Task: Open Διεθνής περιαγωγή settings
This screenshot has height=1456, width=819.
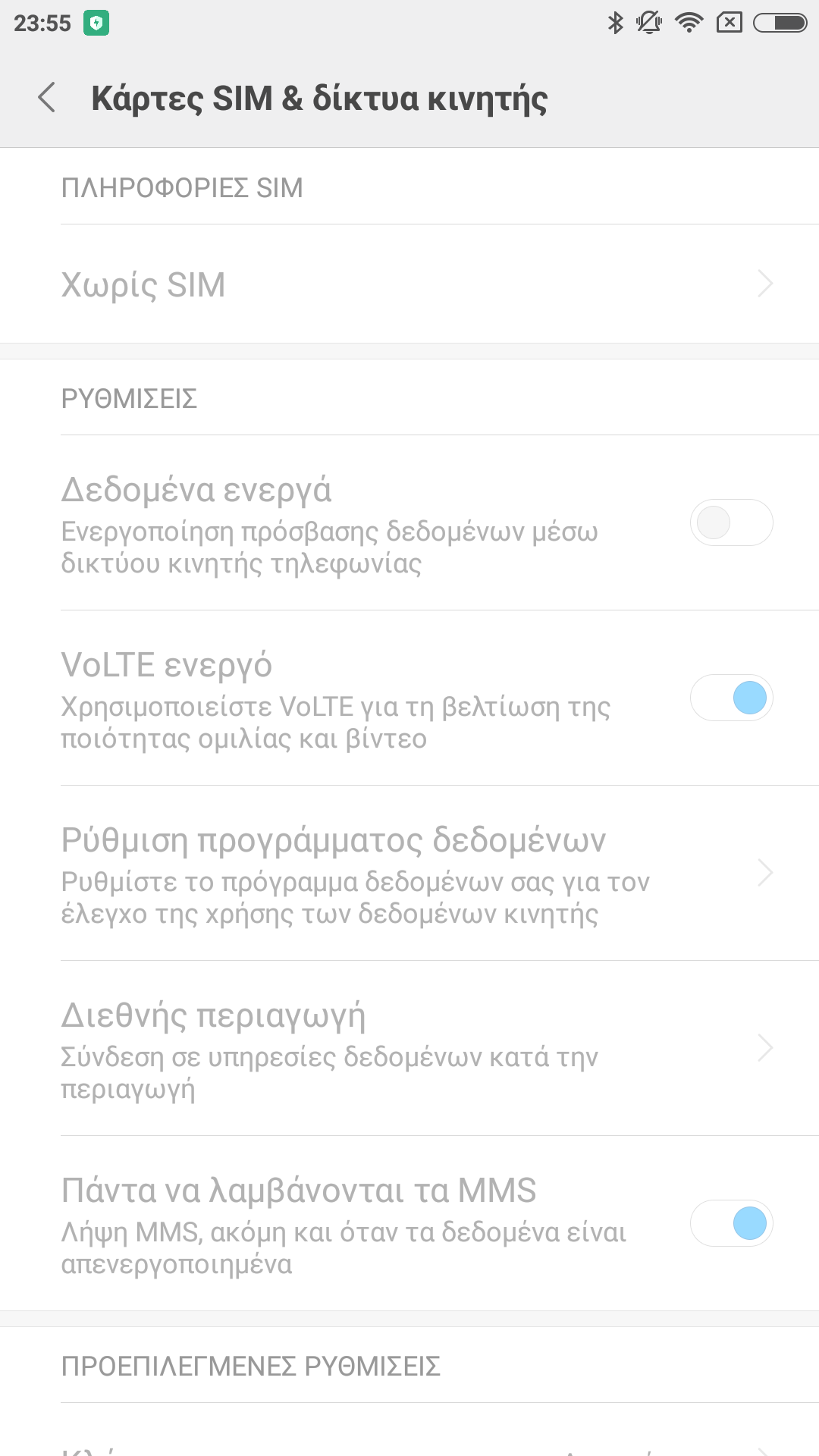Action: [409, 1048]
